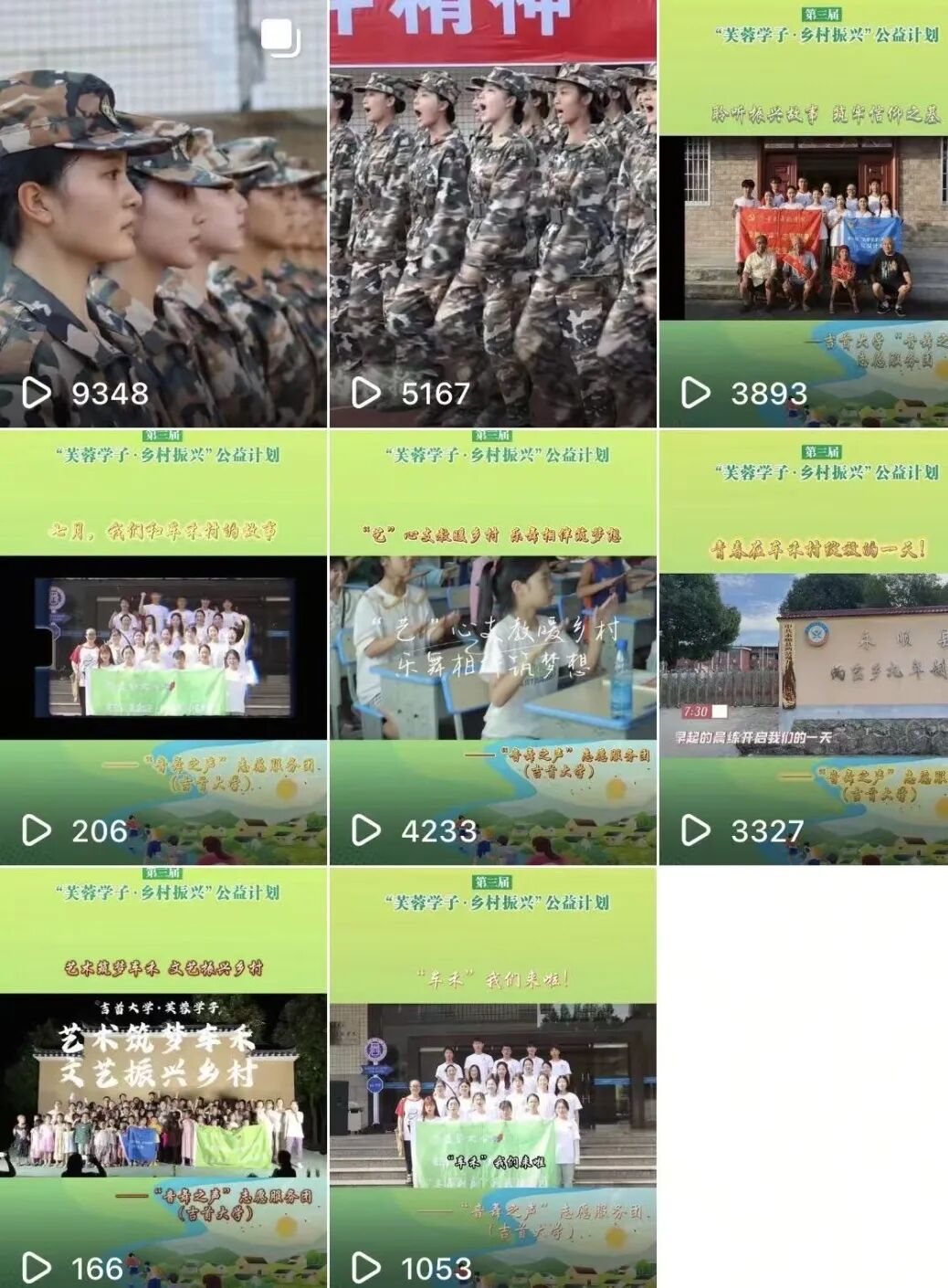948x1288 pixels.
Task: Open the video with 9348 plays
Action: (163, 214)
